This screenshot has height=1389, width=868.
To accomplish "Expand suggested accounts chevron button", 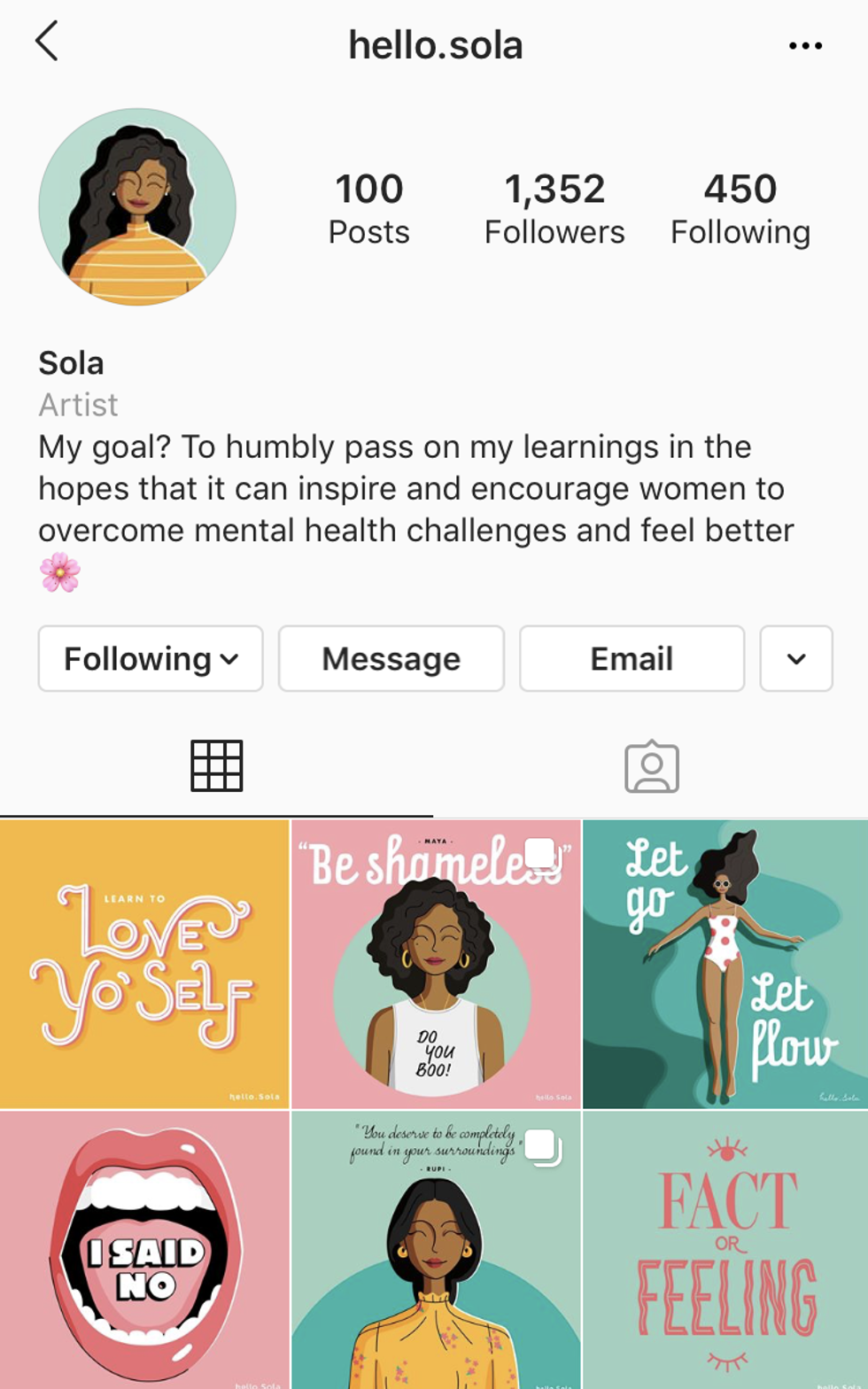I will click(x=795, y=658).
